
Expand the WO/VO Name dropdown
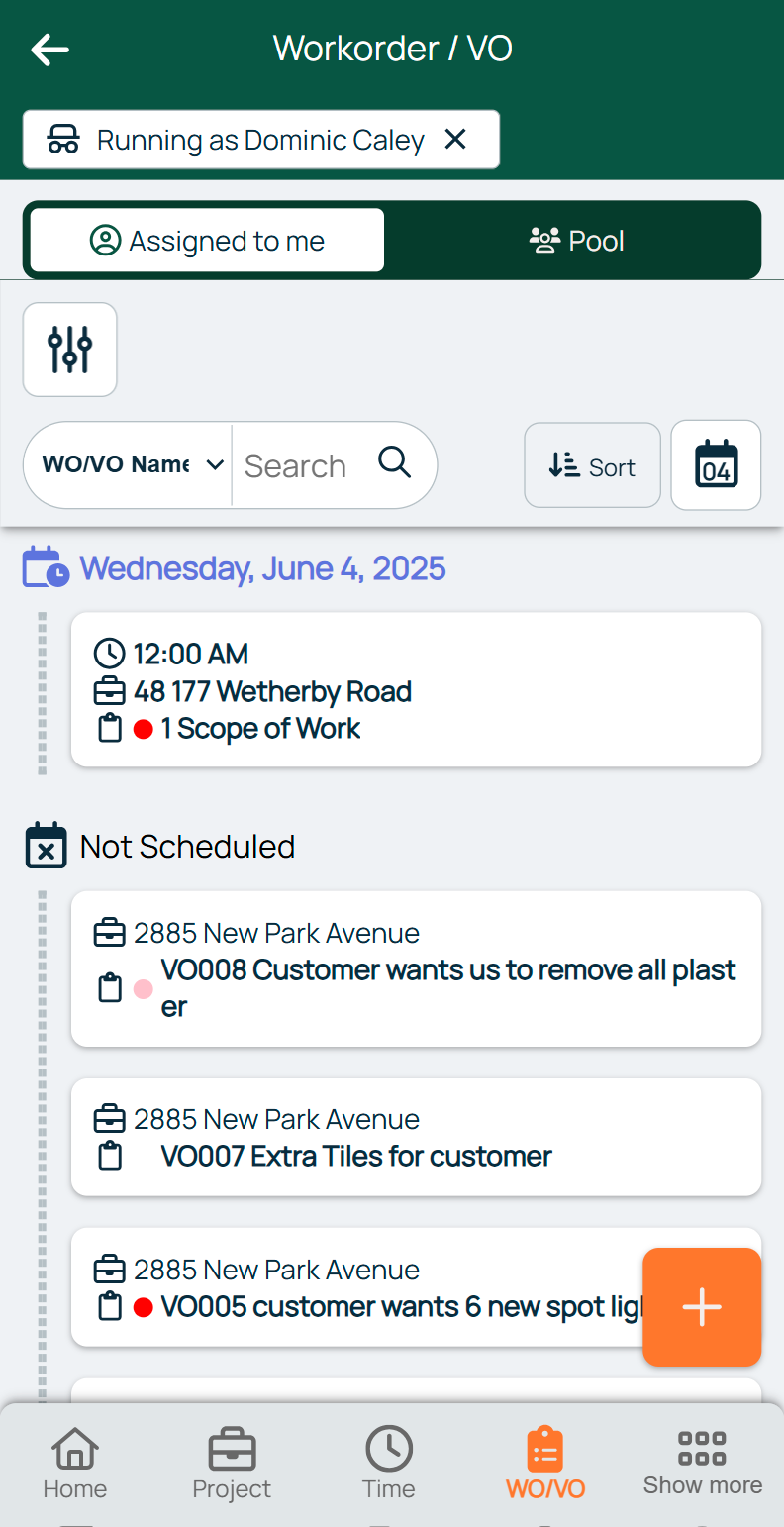click(x=133, y=465)
